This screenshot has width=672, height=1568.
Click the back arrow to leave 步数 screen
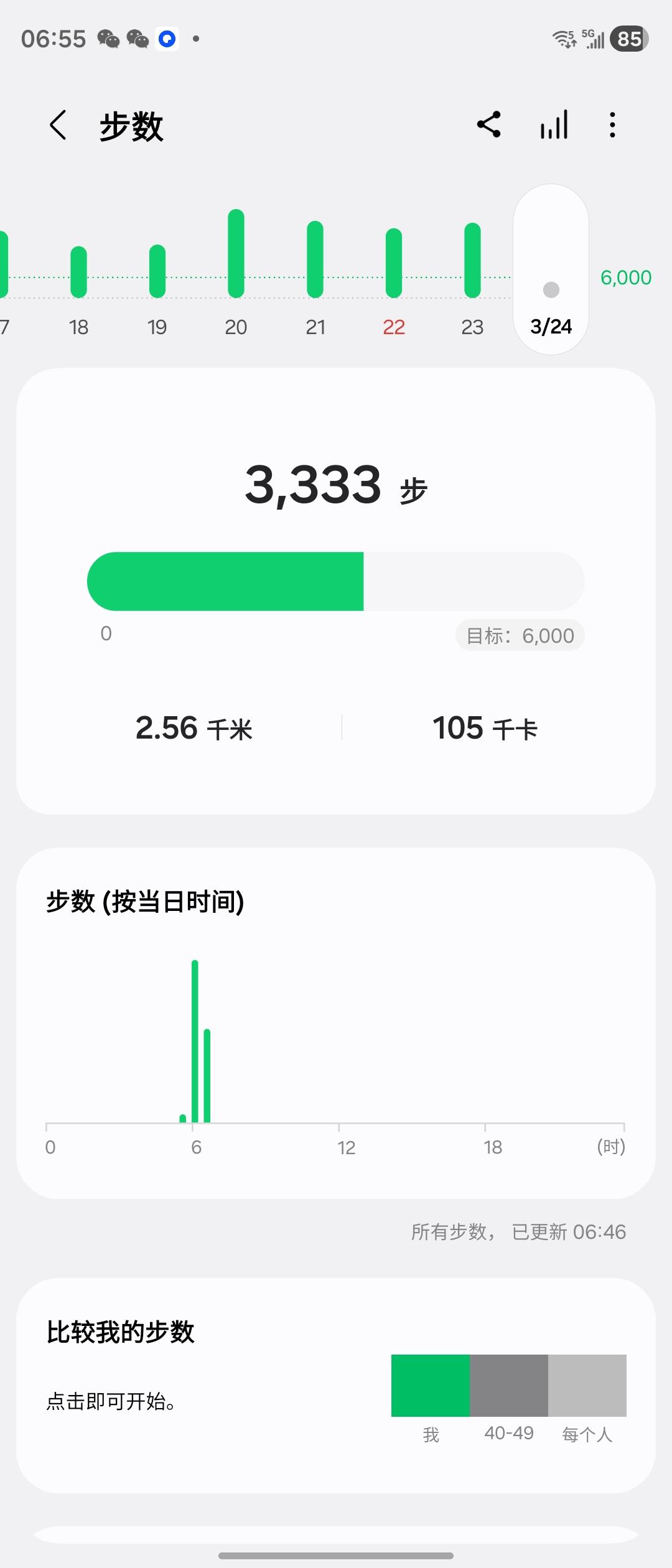point(59,124)
